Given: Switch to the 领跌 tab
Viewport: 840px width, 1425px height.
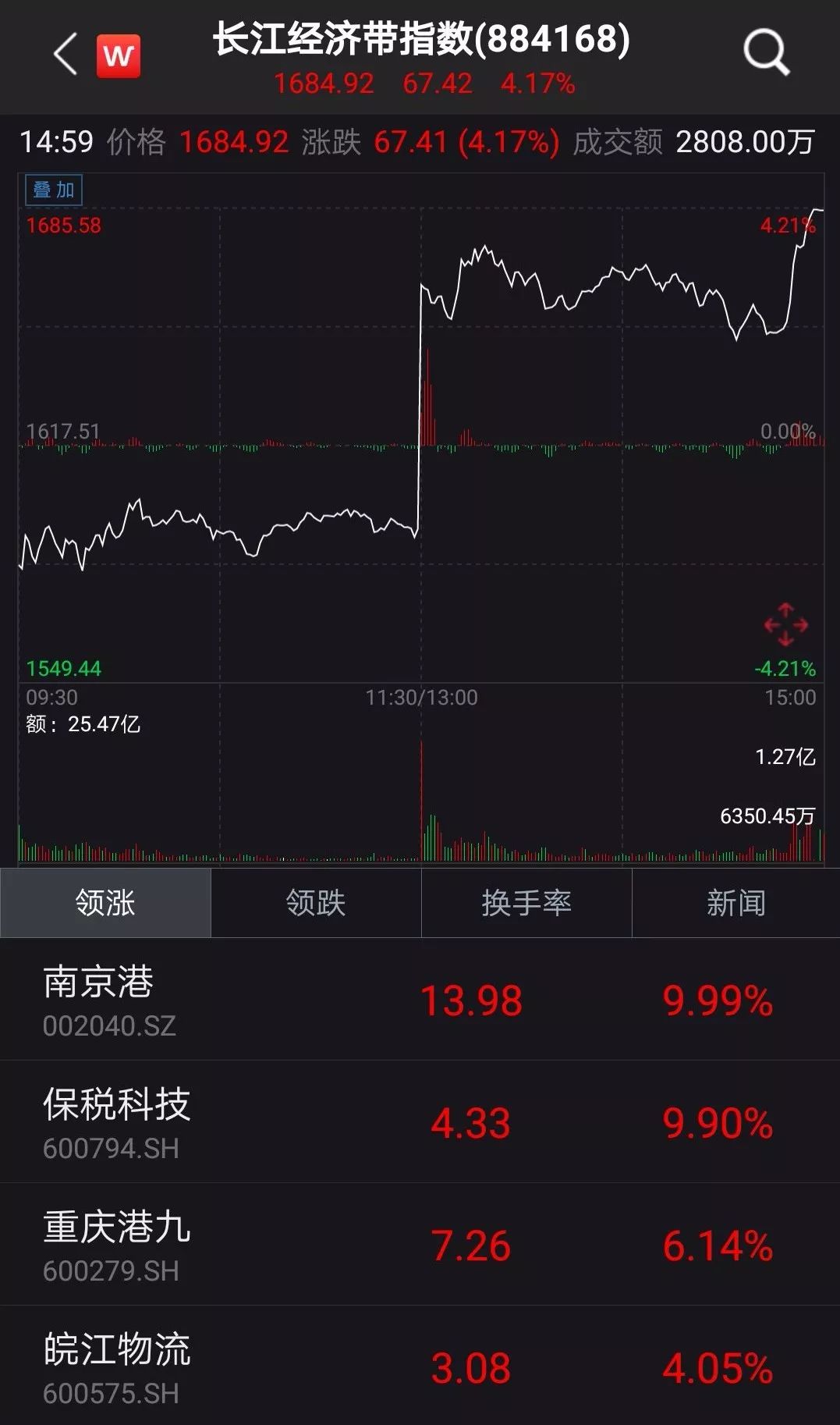Looking at the screenshot, I should [315, 903].
